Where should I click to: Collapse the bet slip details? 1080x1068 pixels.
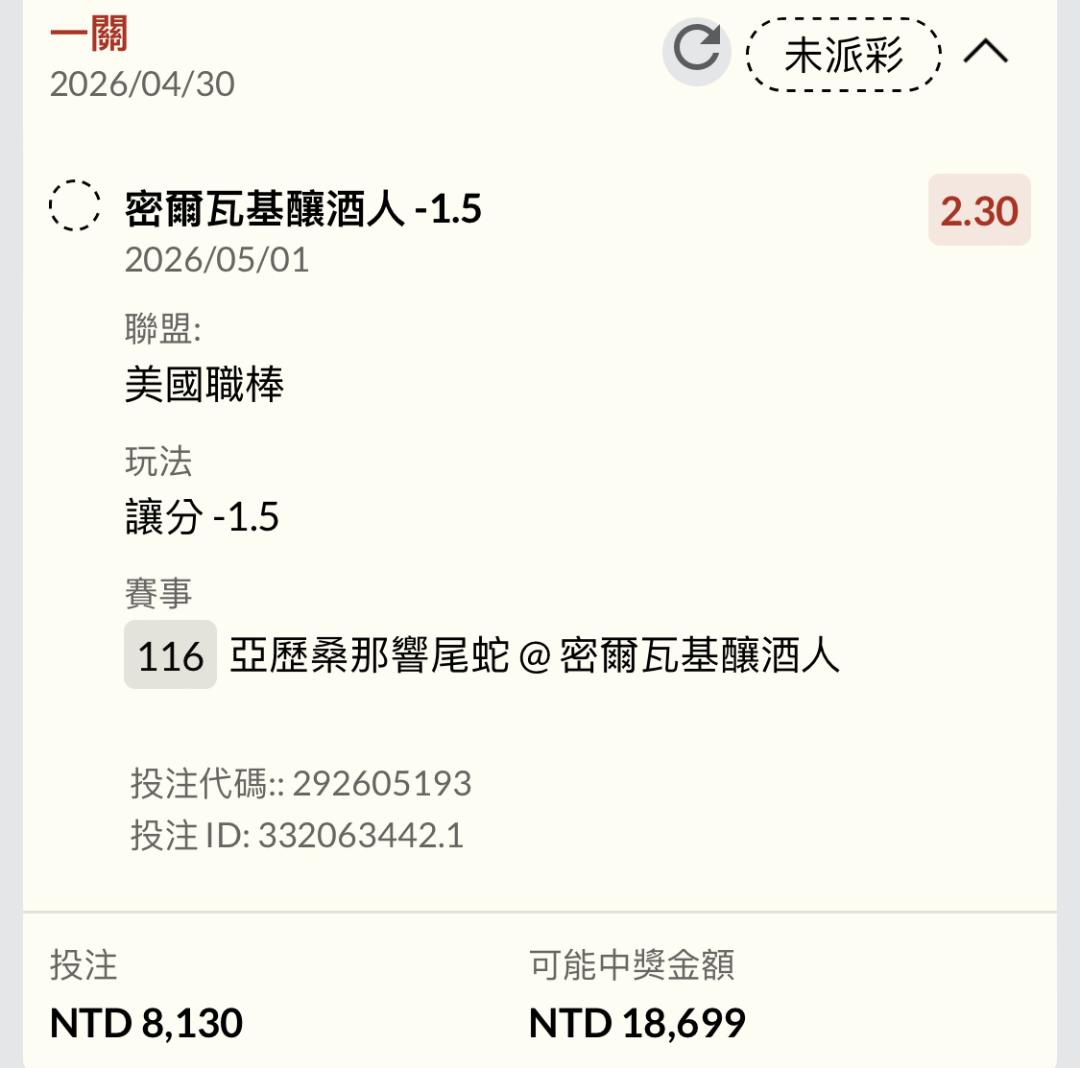coord(985,52)
